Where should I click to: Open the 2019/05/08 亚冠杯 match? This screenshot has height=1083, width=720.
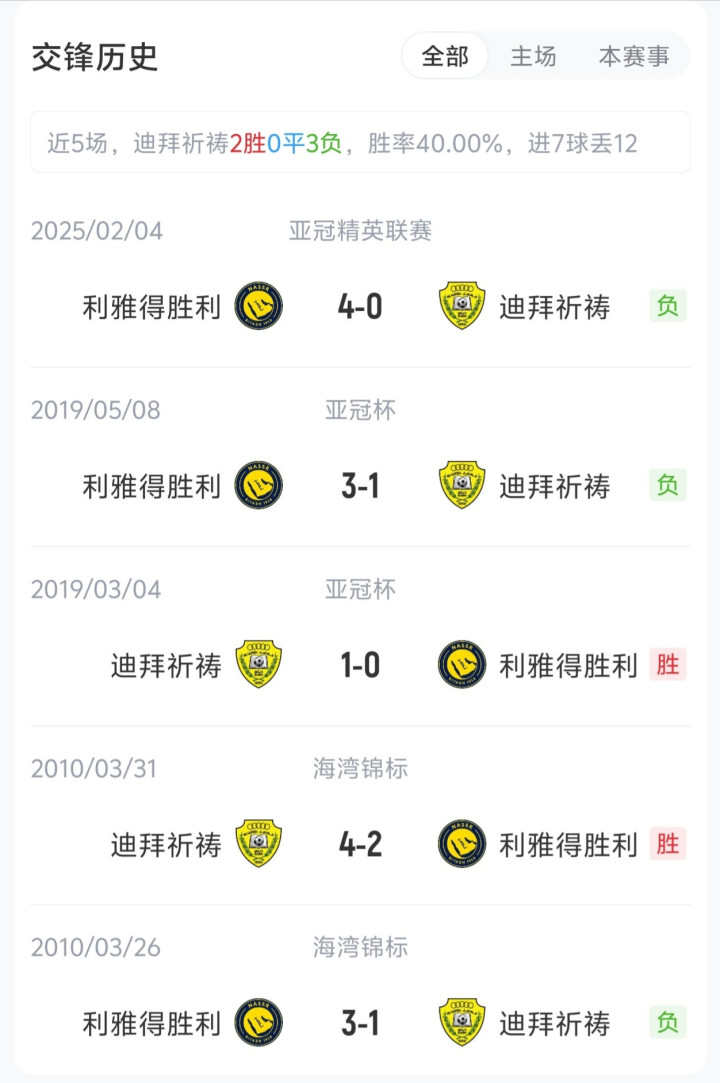[360, 486]
